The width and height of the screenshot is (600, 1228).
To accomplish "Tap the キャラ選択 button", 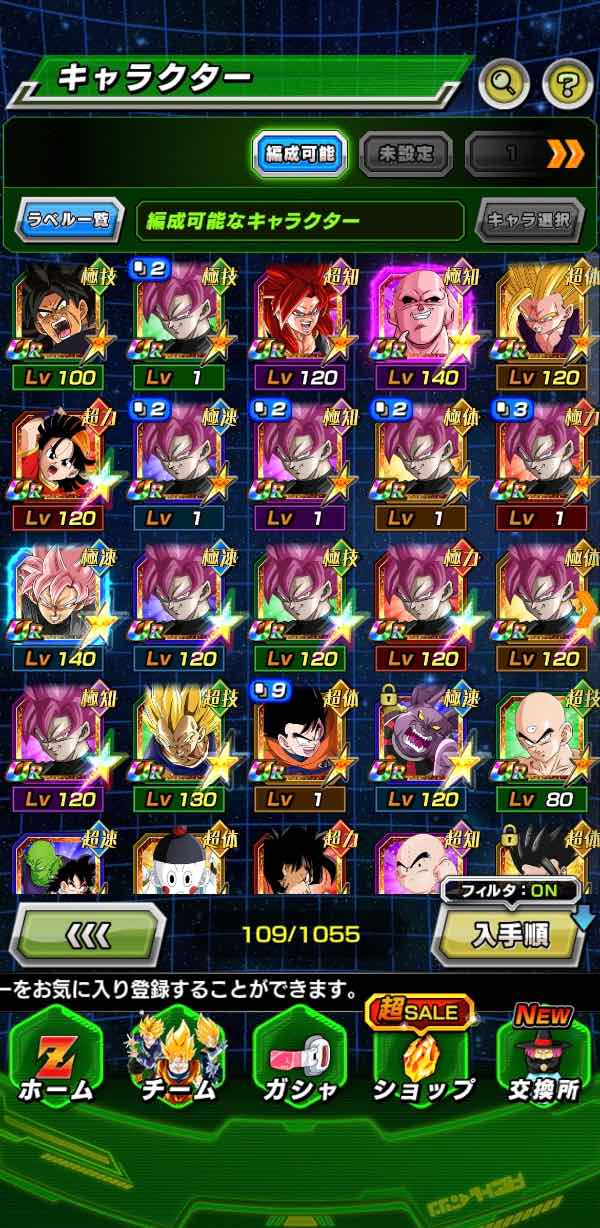I will tap(531, 220).
